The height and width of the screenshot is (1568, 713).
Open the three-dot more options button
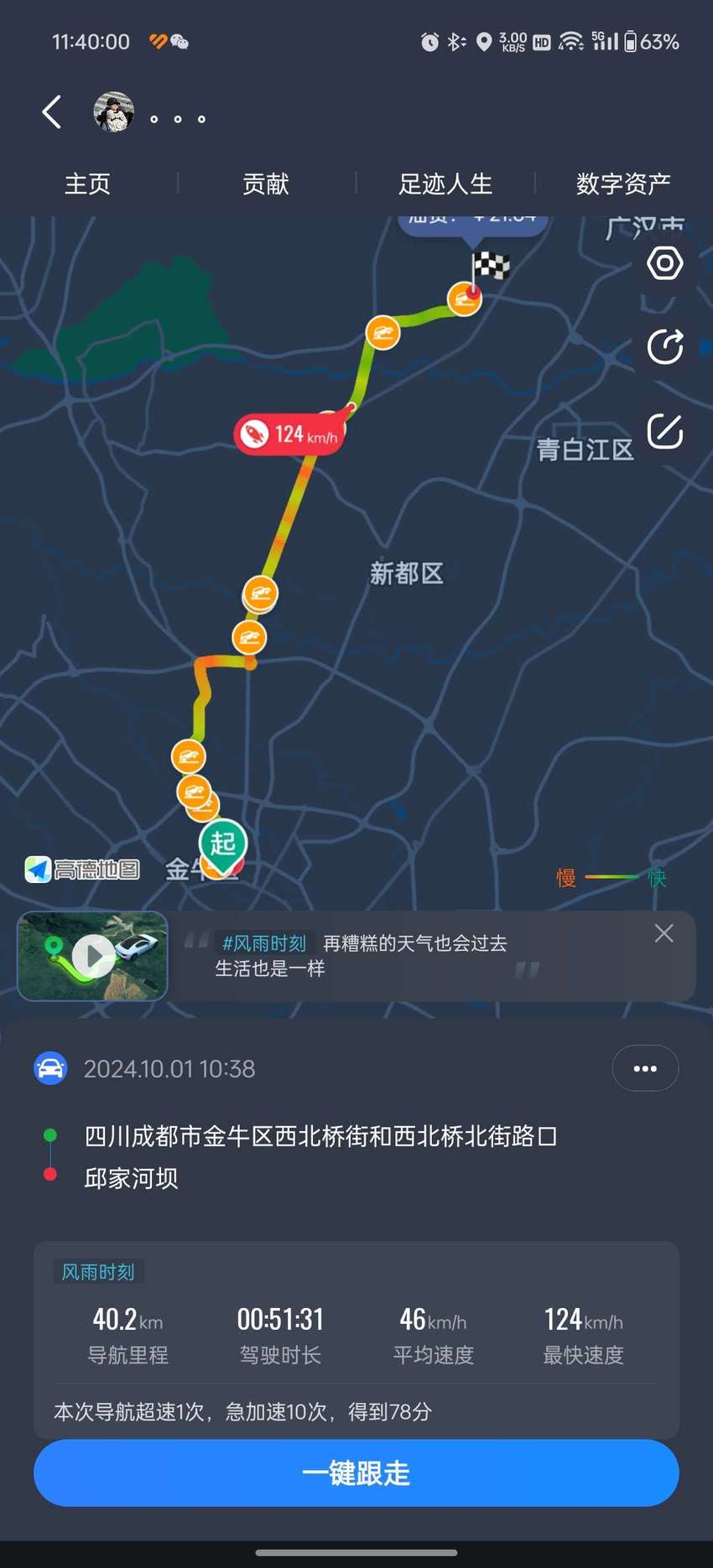tap(645, 1068)
